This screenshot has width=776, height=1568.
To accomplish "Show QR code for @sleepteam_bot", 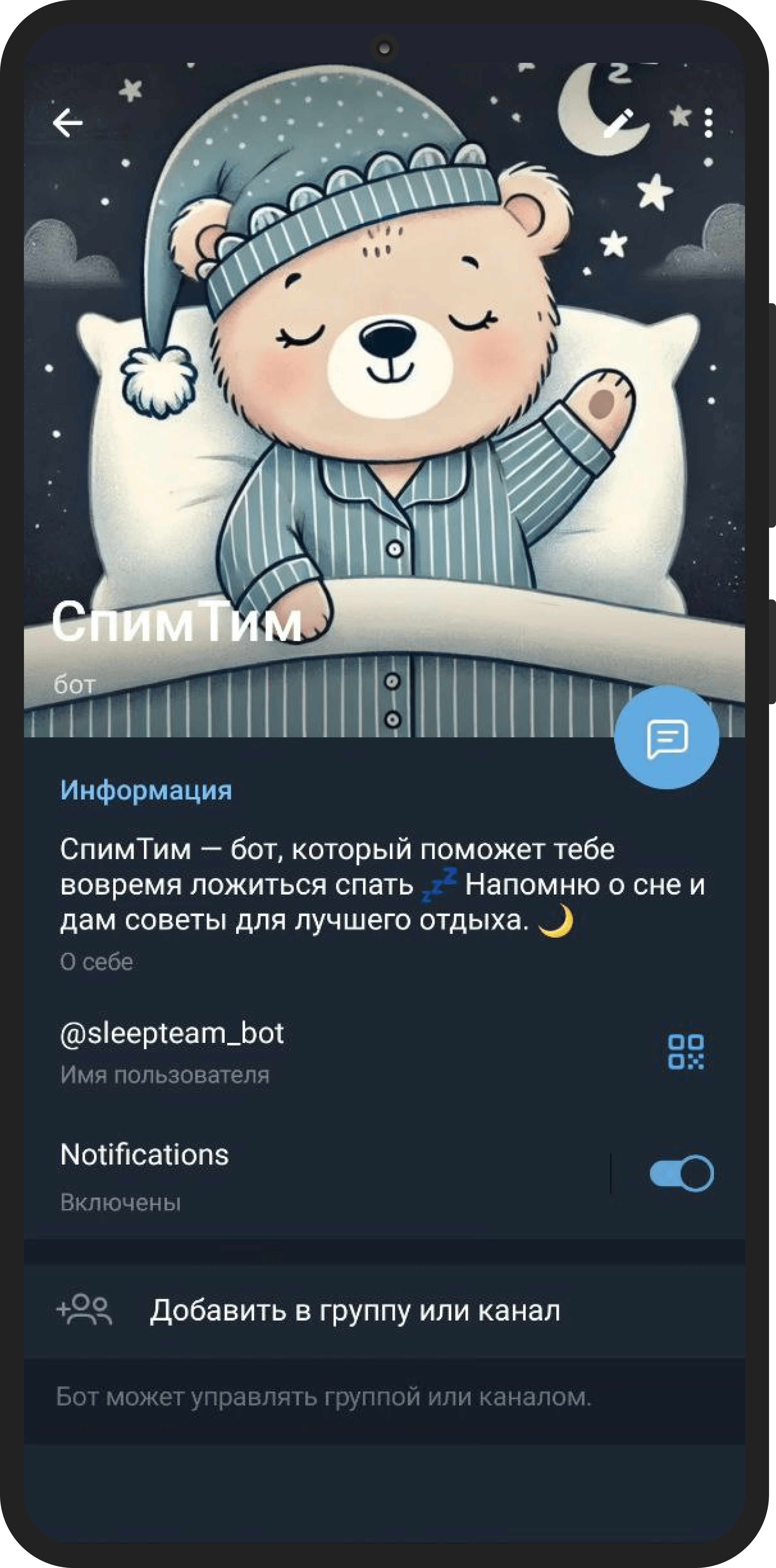I will tap(685, 1052).
